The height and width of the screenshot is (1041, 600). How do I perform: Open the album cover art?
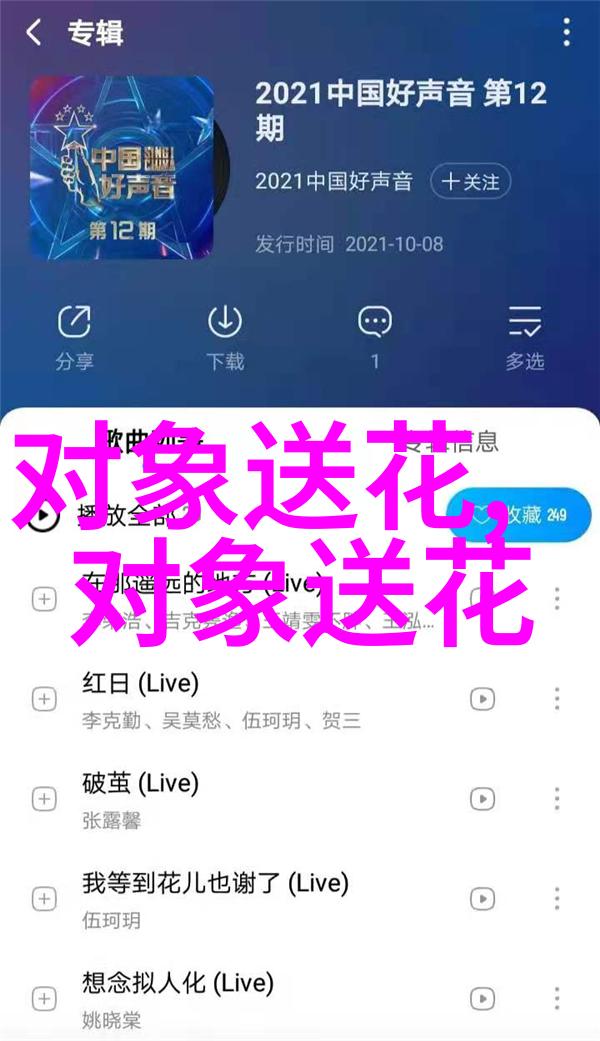coord(120,168)
